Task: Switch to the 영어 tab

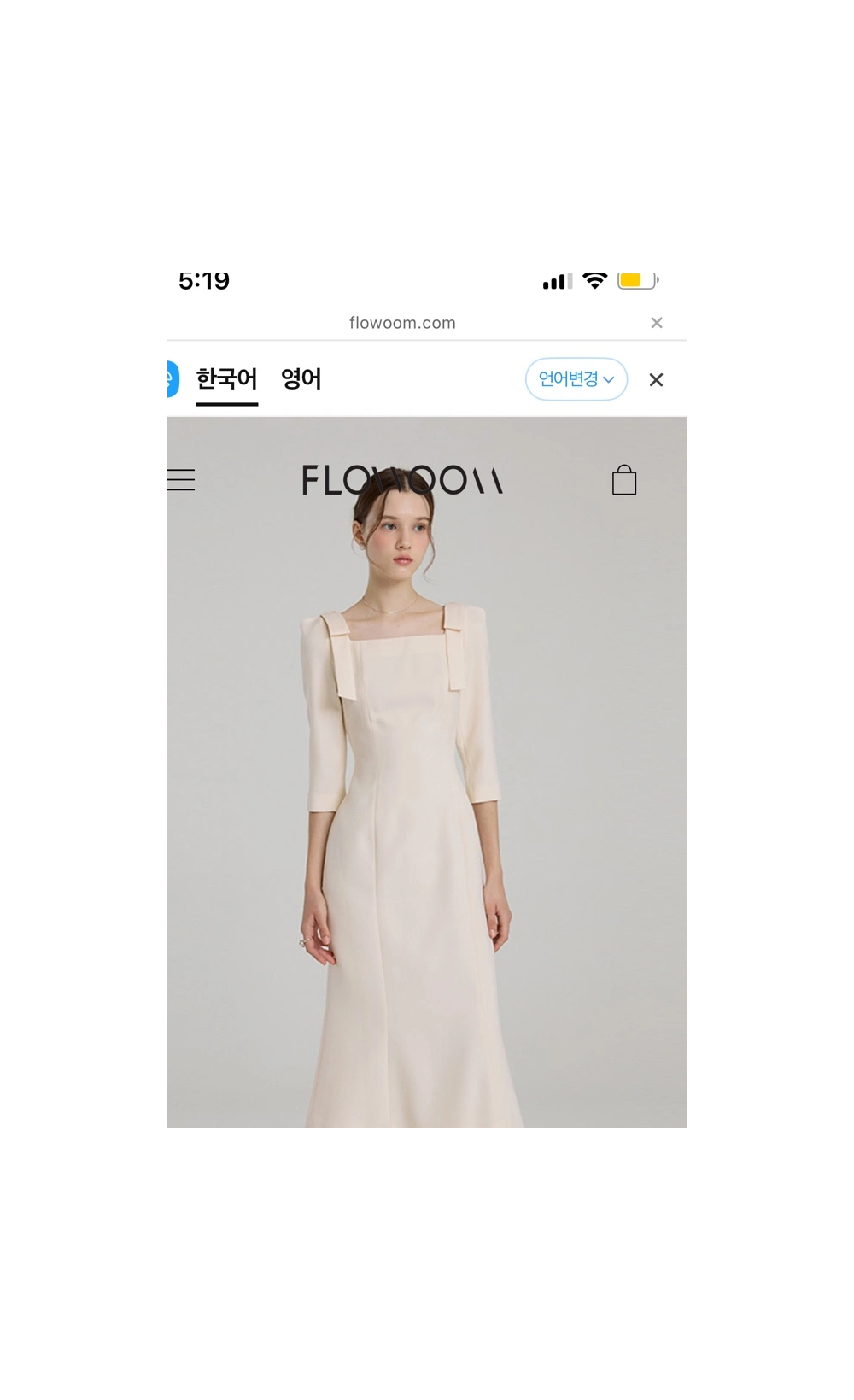Action: point(301,378)
